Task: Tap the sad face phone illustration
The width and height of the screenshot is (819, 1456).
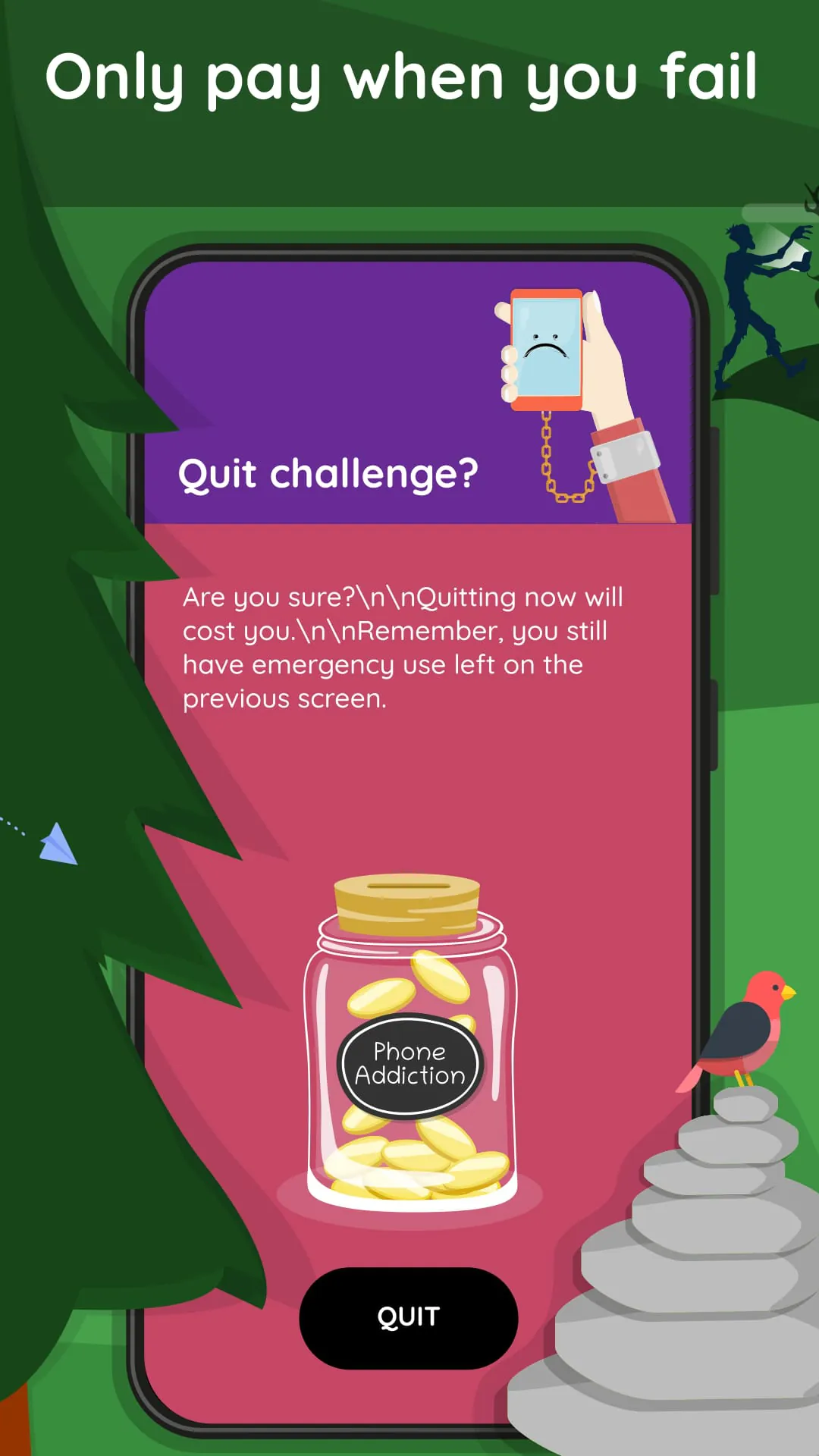Action: (548, 349)
